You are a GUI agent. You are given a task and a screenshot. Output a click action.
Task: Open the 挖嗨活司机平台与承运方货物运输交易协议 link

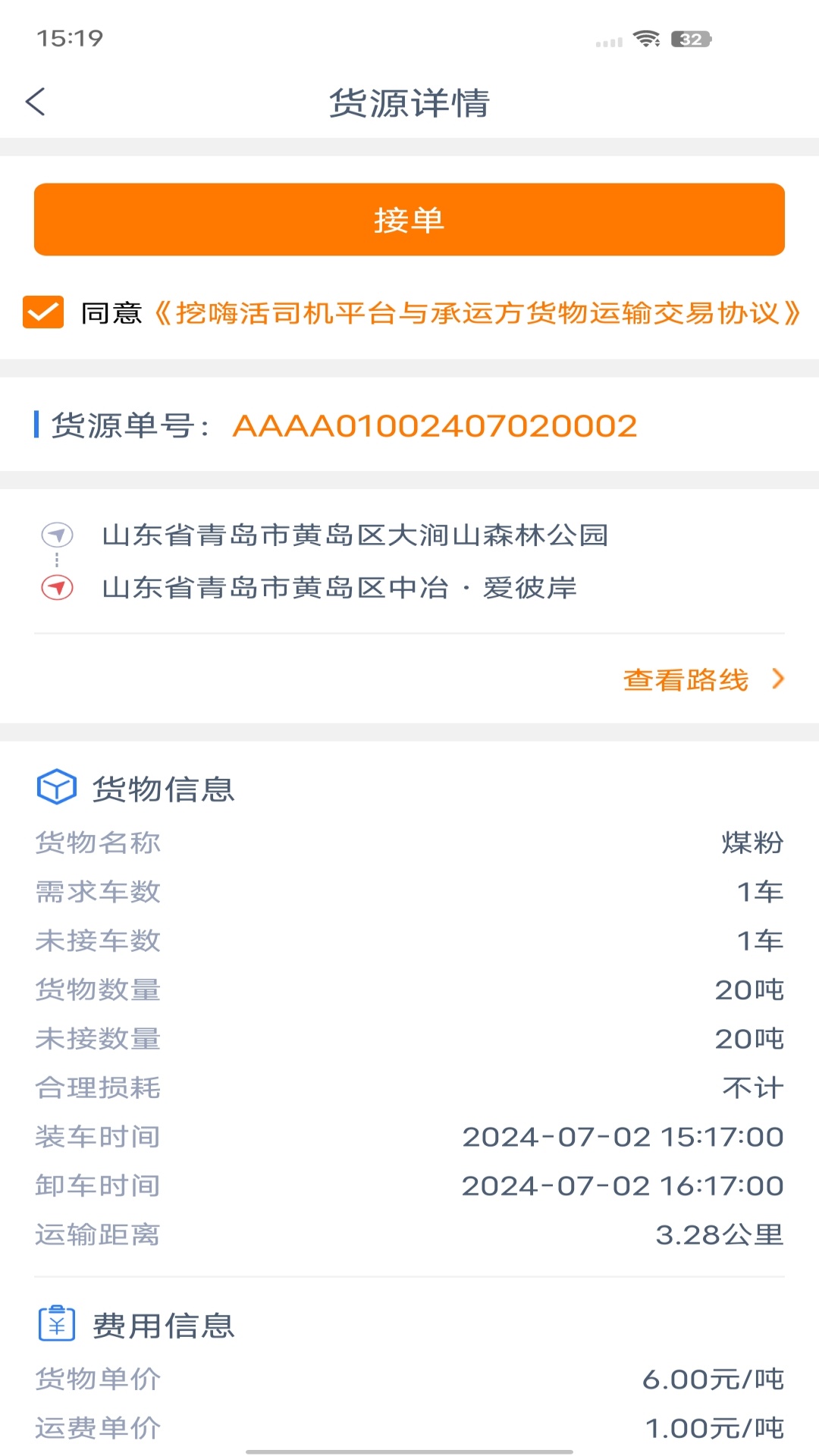[x=478, y=312]
